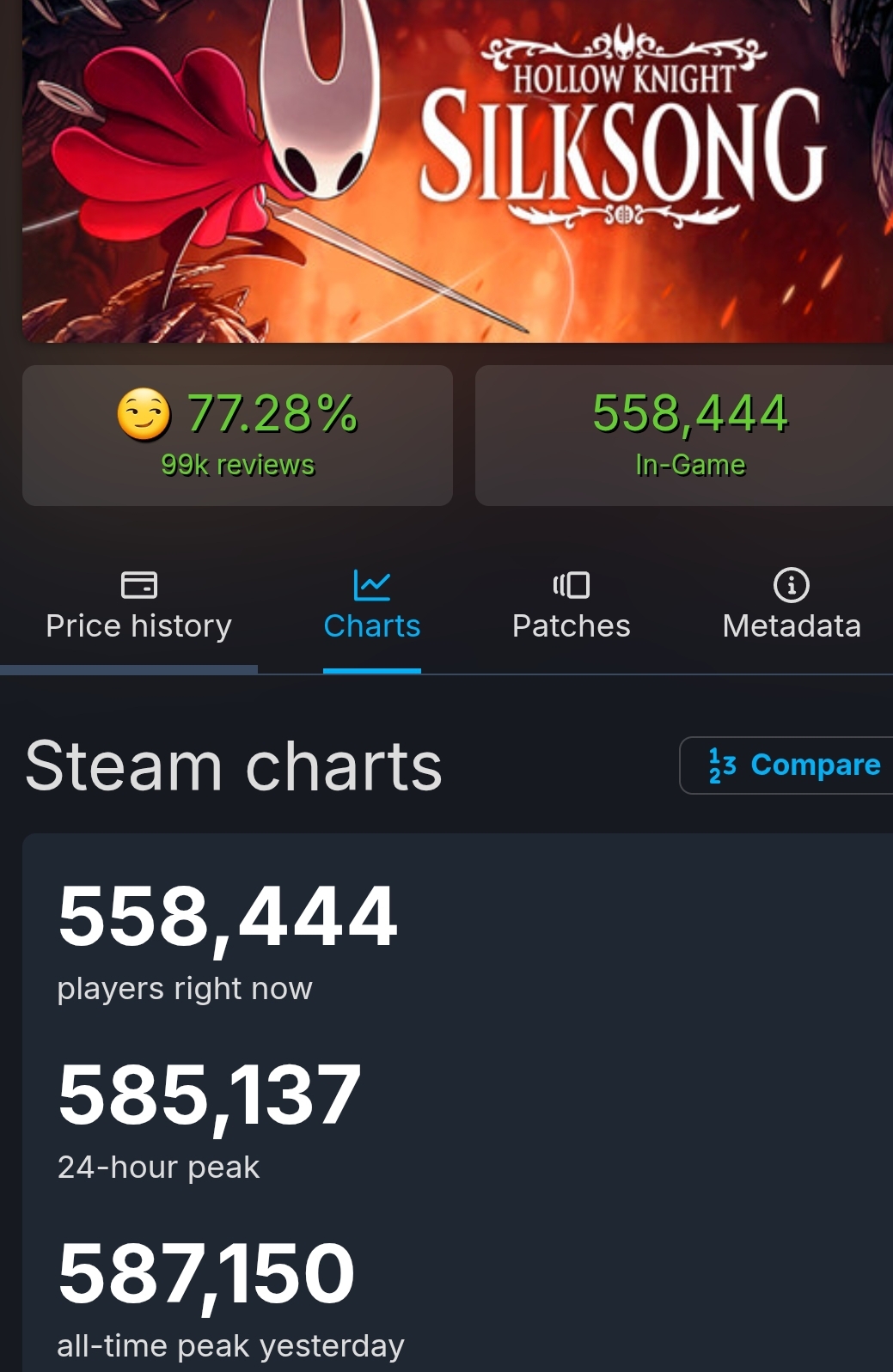Open the In-Game player count card
This screenshot has width=893, height=1372.
pos(688,436)
